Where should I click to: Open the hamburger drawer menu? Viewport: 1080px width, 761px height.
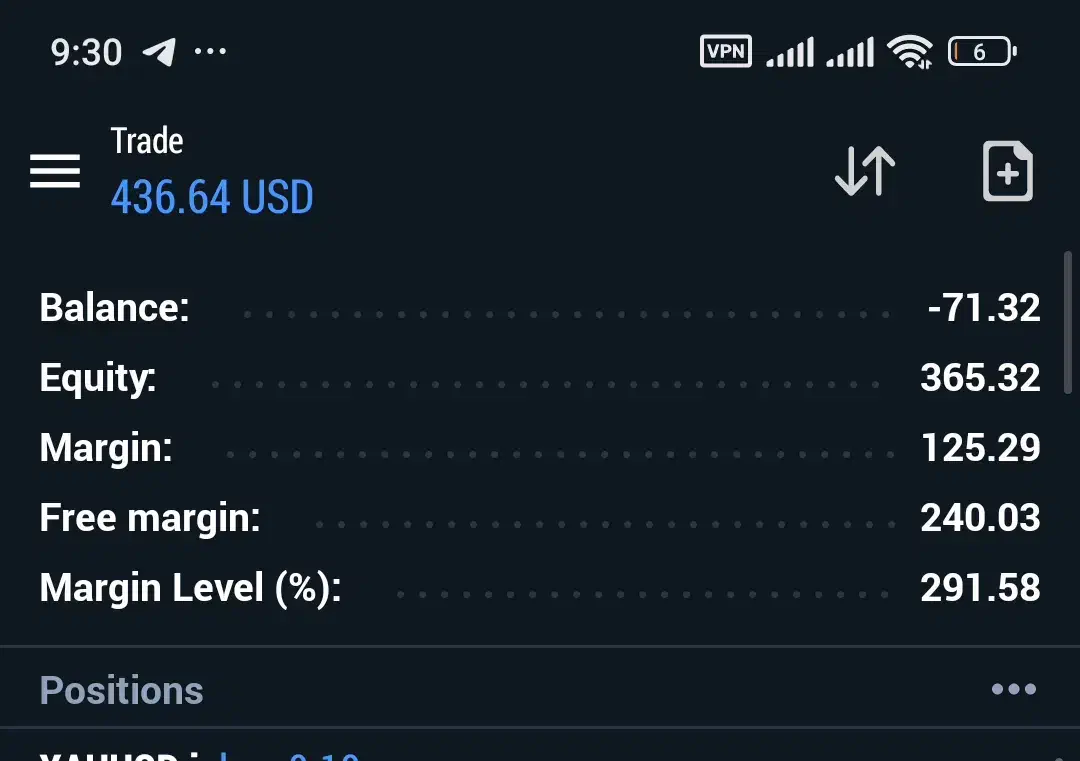pos(55,171)
